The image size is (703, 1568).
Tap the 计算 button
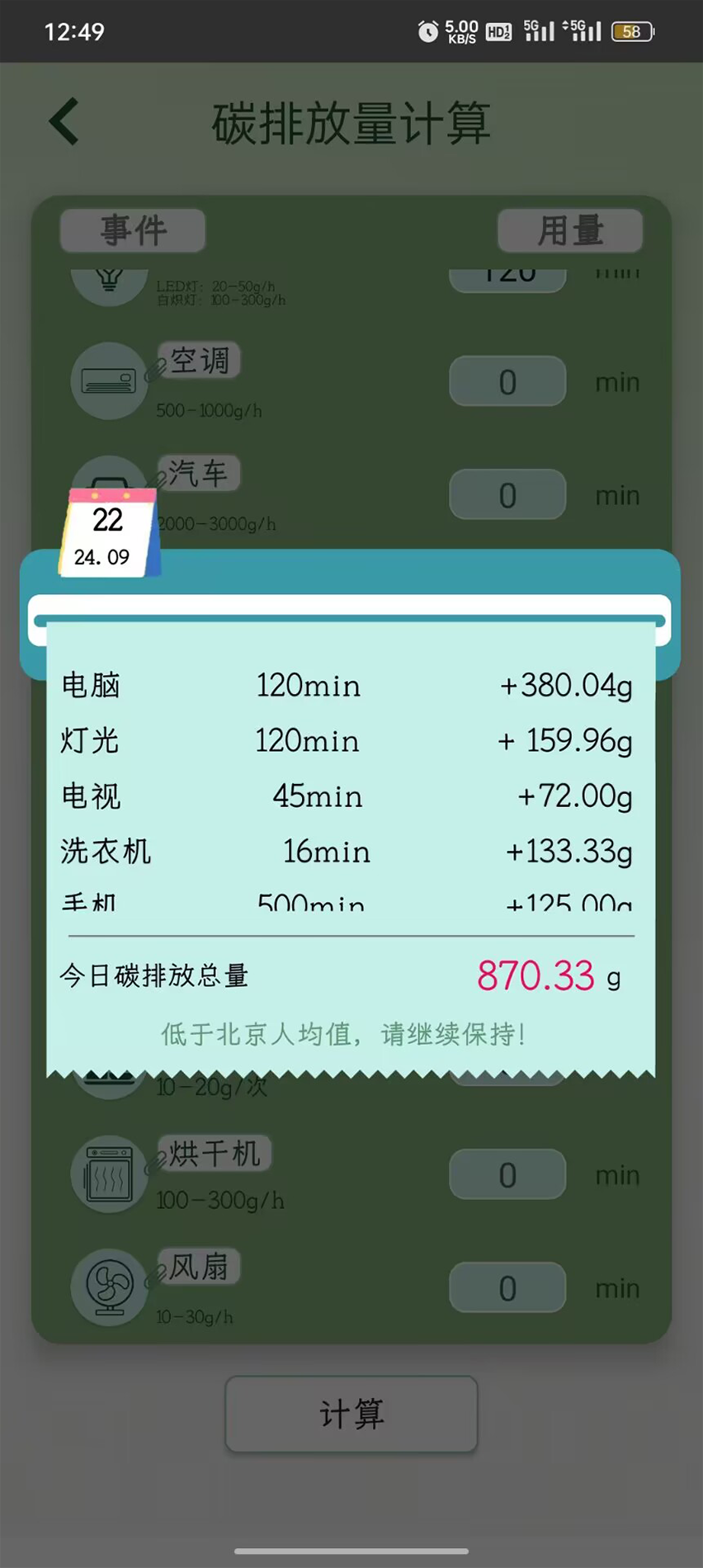click(x=351, y=1414)
